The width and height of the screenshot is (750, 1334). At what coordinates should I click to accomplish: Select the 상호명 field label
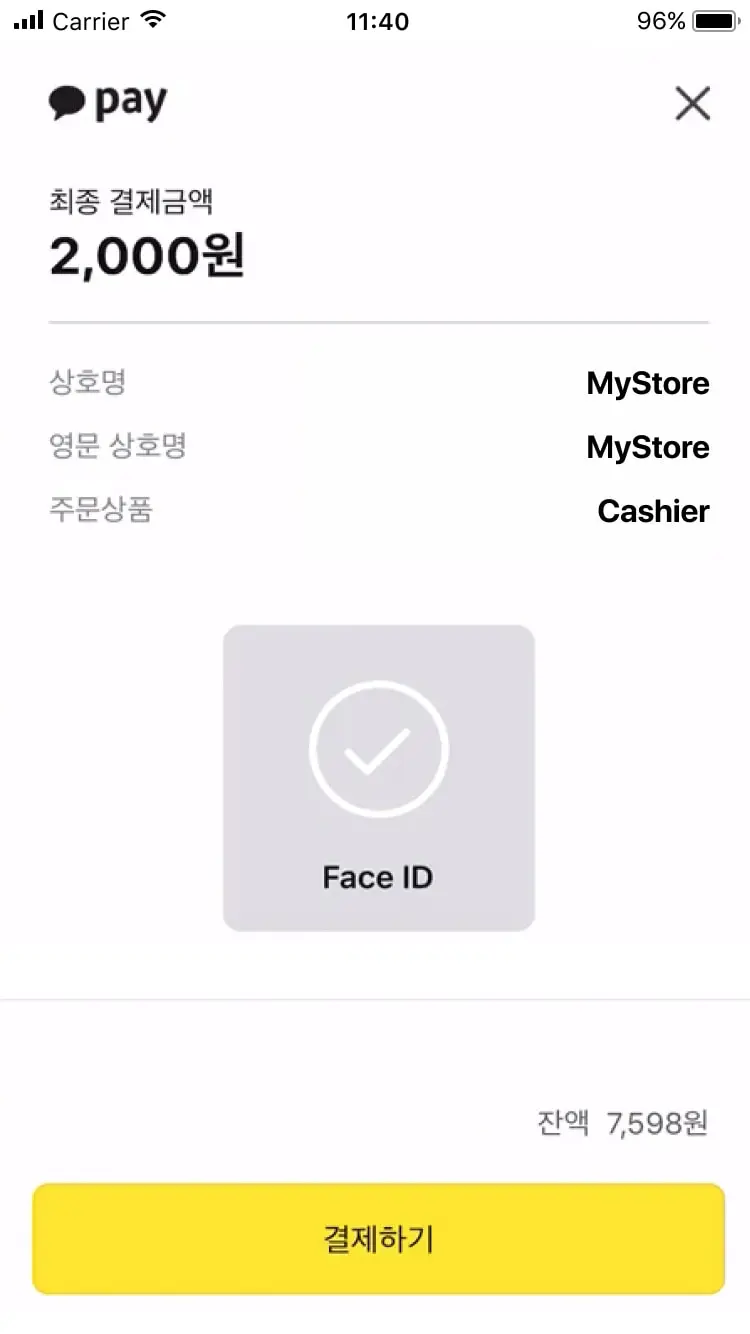(x=87, y=383)
